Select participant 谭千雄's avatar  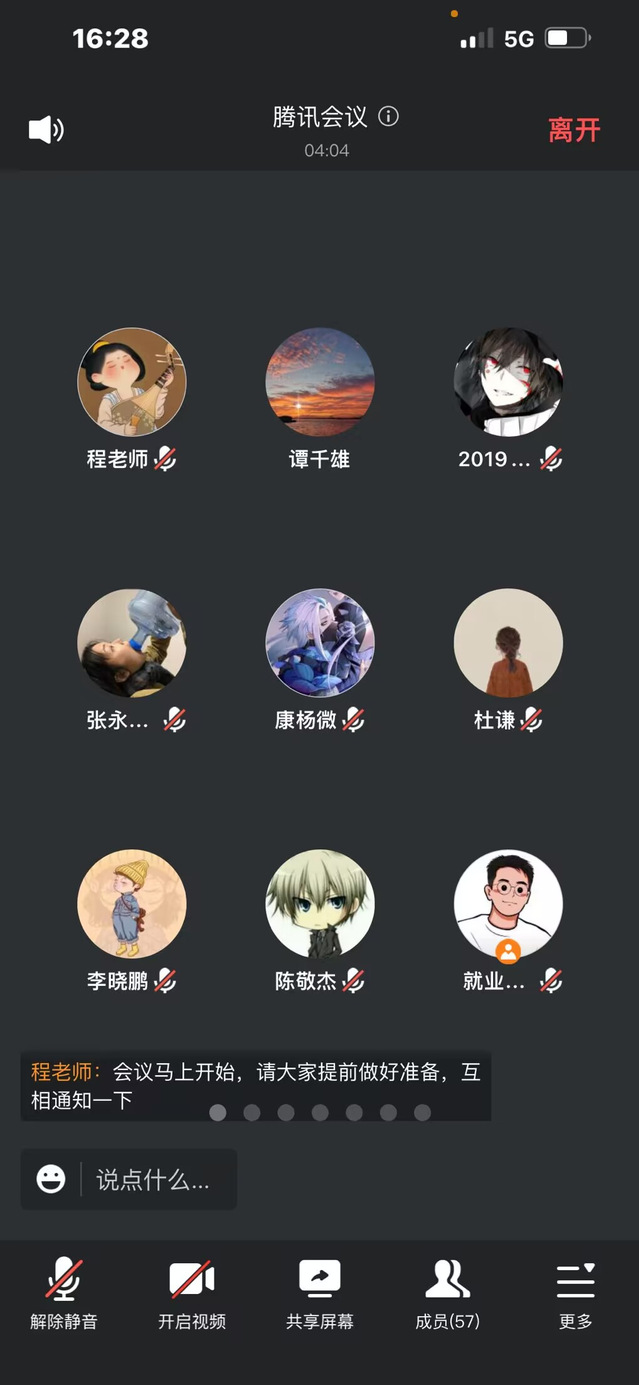[320, 383]
